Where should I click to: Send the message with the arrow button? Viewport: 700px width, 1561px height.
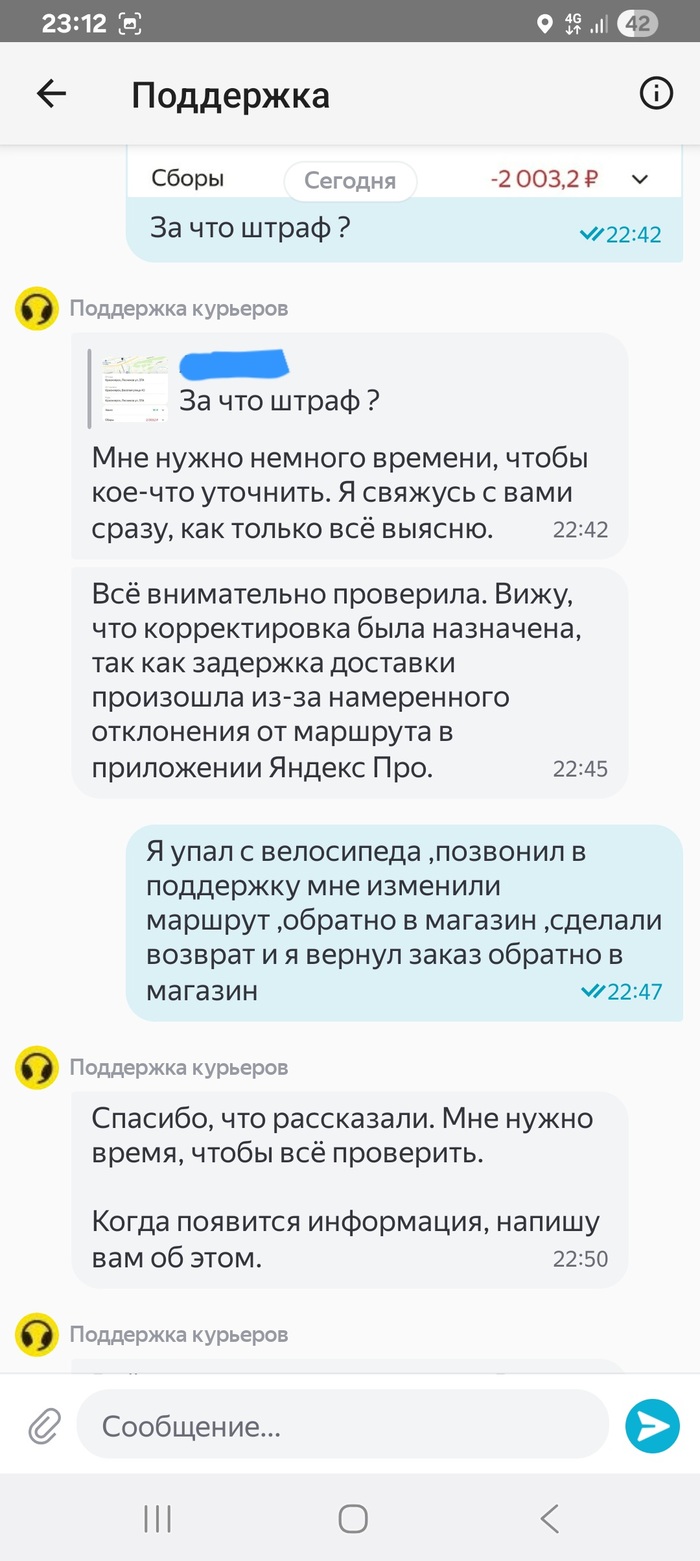point(652,1426)
